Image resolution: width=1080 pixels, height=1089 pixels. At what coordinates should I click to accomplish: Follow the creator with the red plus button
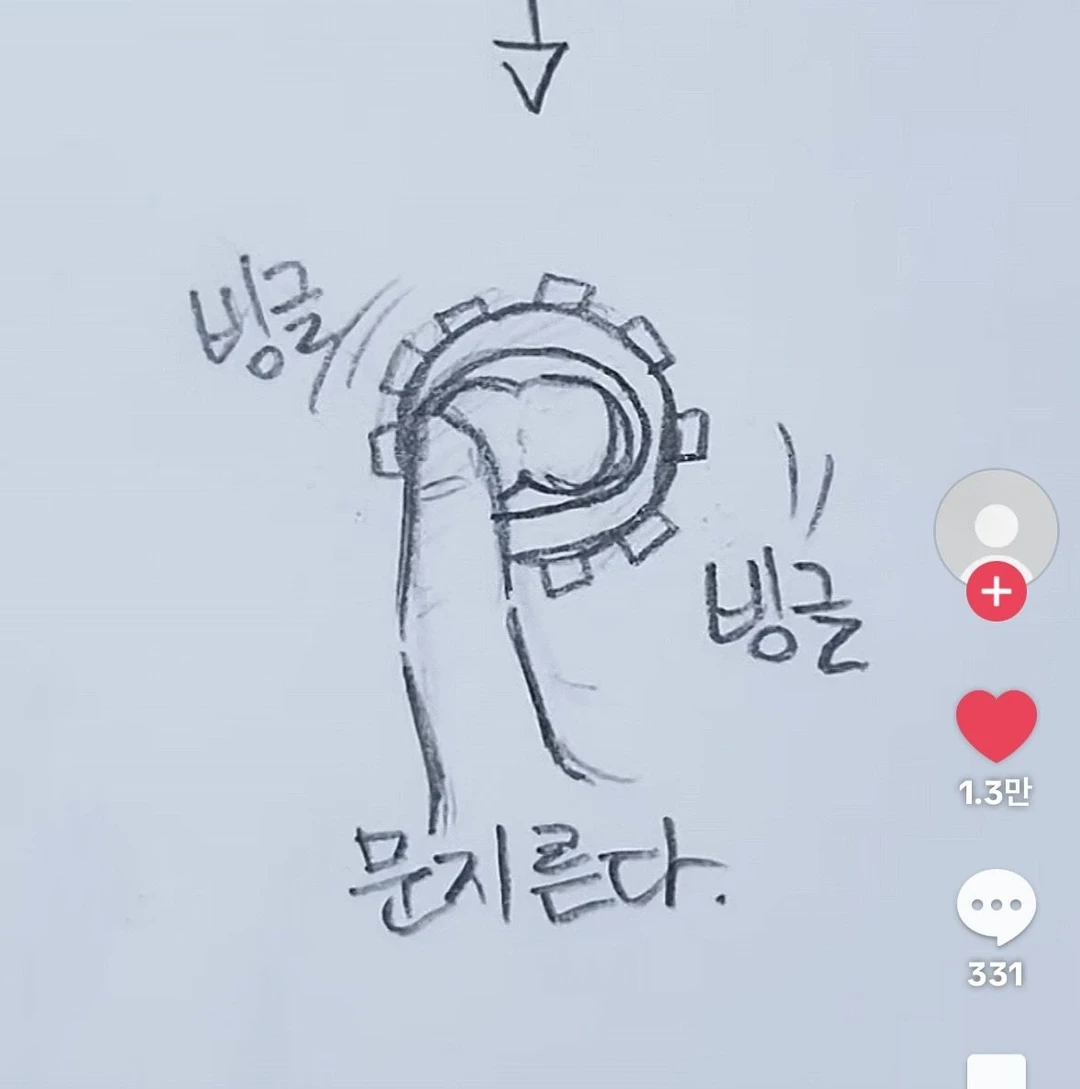[x=996, y=593]
